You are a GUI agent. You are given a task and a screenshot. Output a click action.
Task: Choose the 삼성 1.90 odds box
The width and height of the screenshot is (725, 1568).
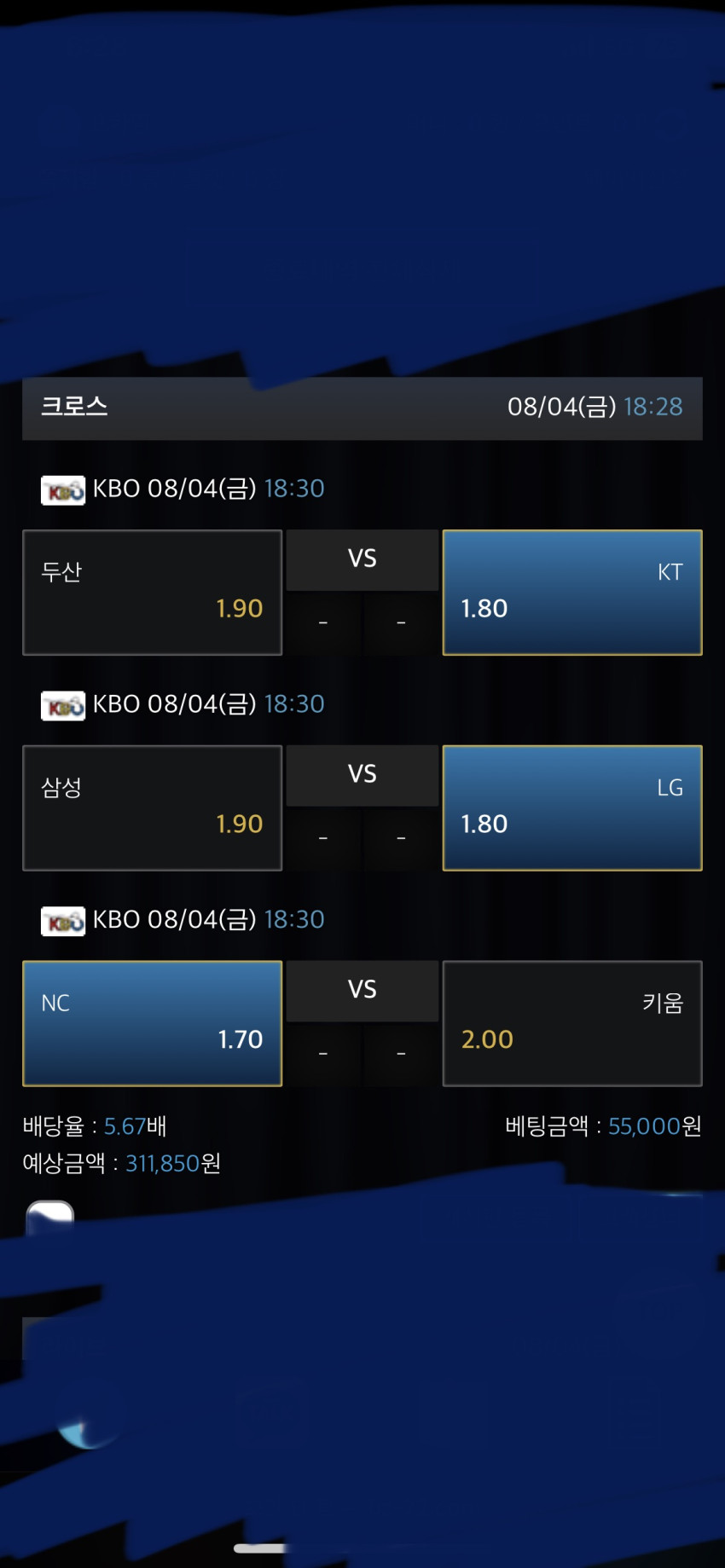(x=152, y=808)
